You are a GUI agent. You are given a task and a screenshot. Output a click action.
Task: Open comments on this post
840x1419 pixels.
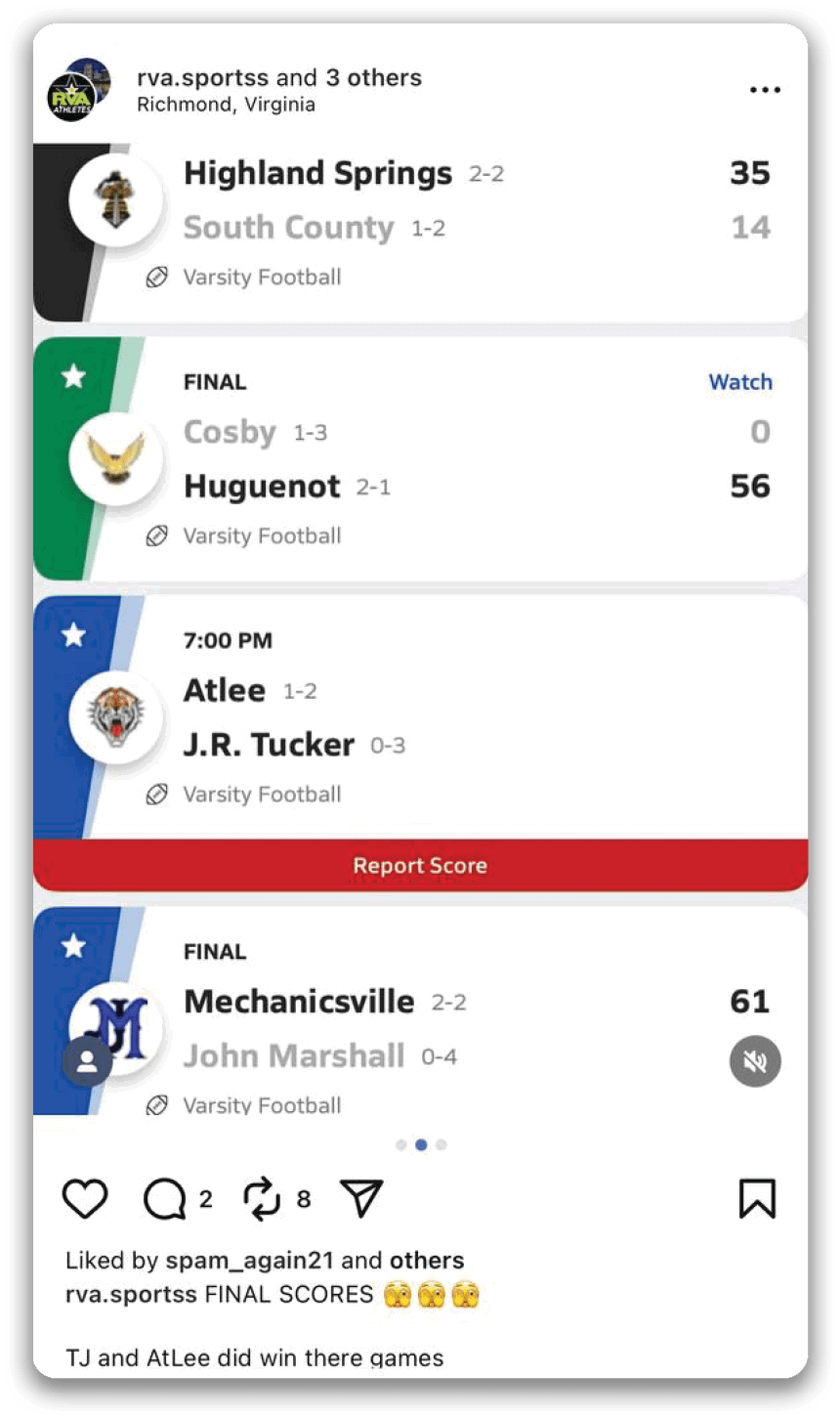click(x=164, y=1199)
